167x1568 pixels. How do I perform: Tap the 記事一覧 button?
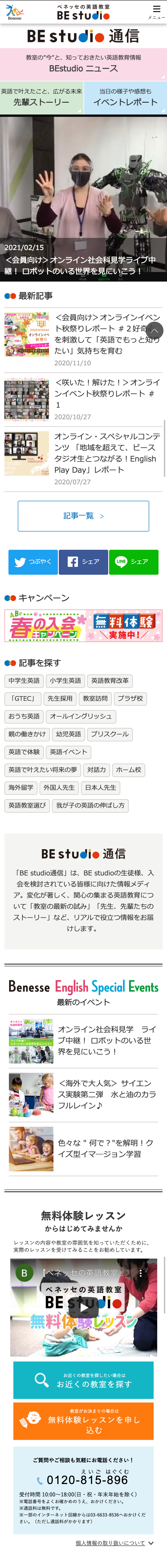pos(83,515)
